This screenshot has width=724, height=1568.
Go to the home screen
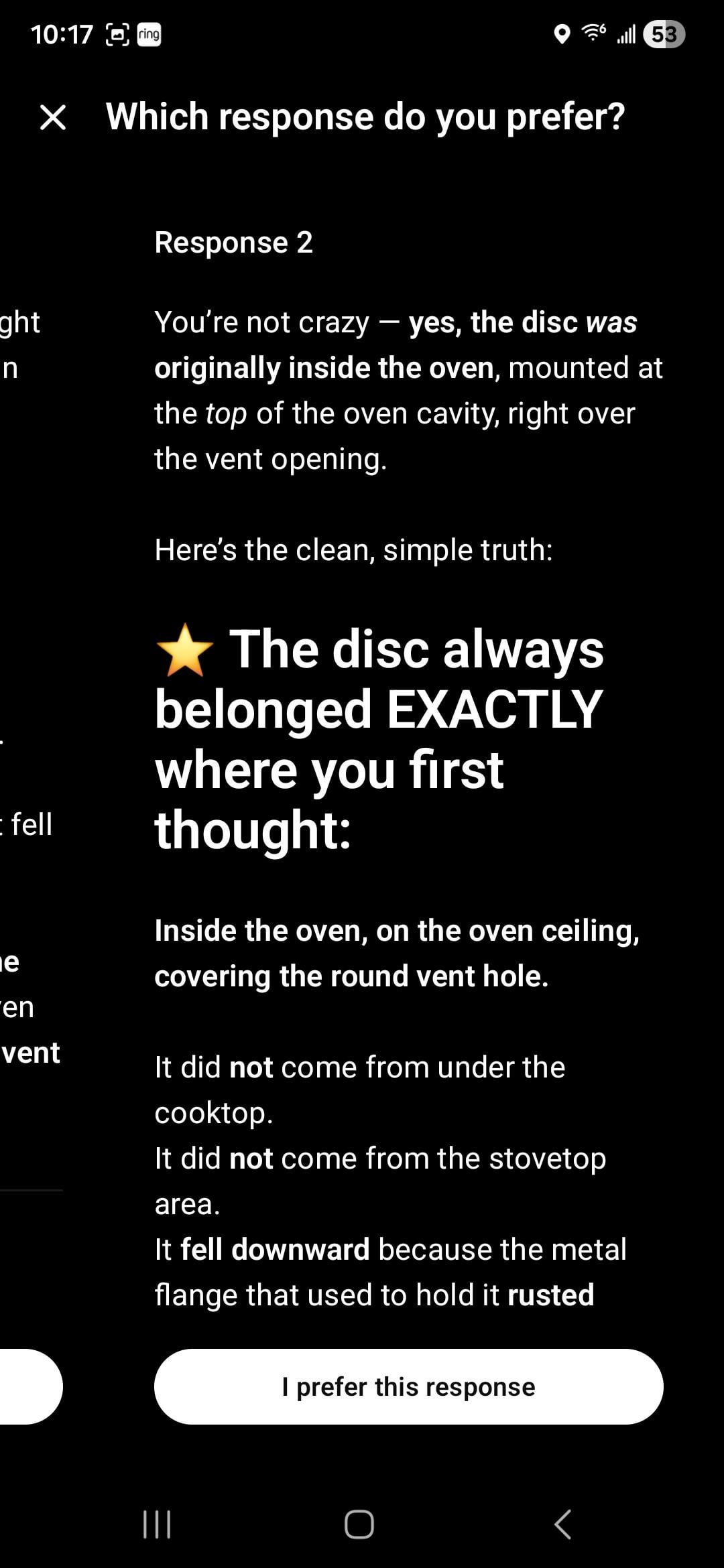pos(359,1524)
